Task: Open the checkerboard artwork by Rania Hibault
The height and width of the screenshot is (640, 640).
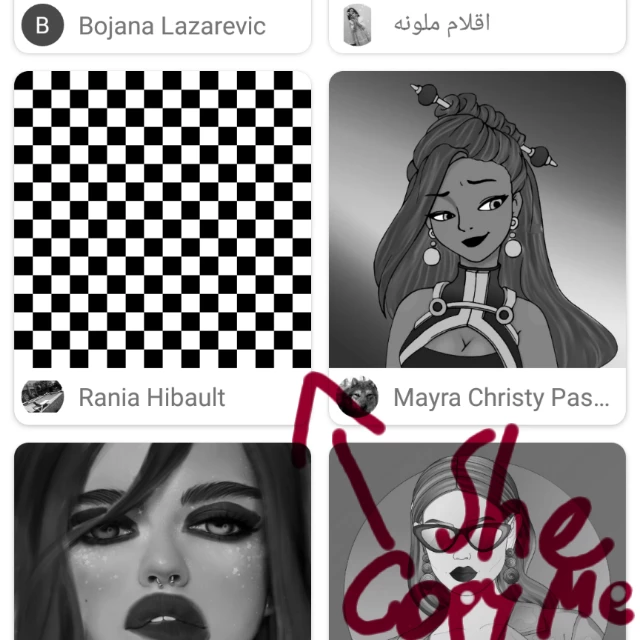Action: pos(162,219)
